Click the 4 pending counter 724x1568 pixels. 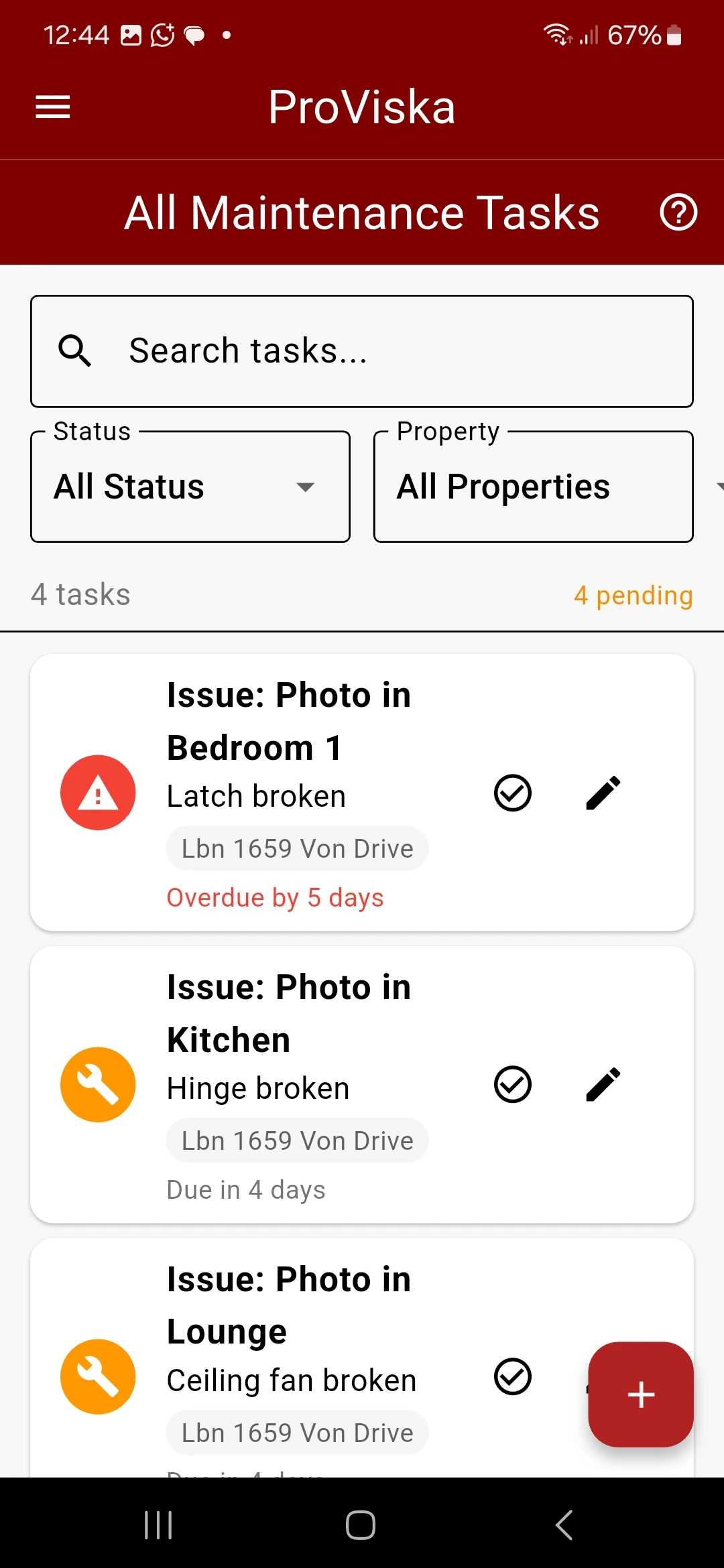click(x=633, y=595)
